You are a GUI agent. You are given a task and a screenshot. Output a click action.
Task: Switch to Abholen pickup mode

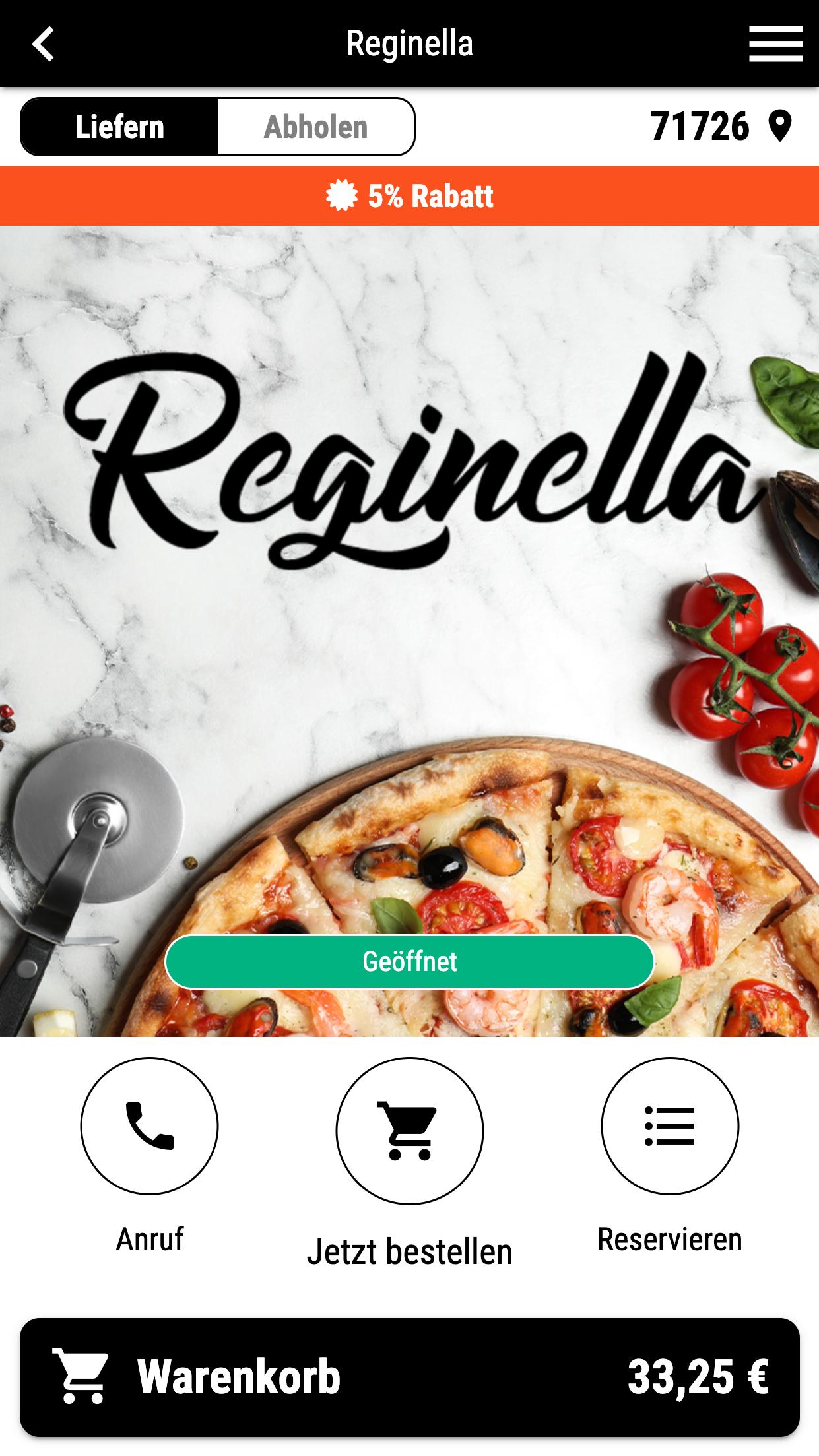point(315,127)
